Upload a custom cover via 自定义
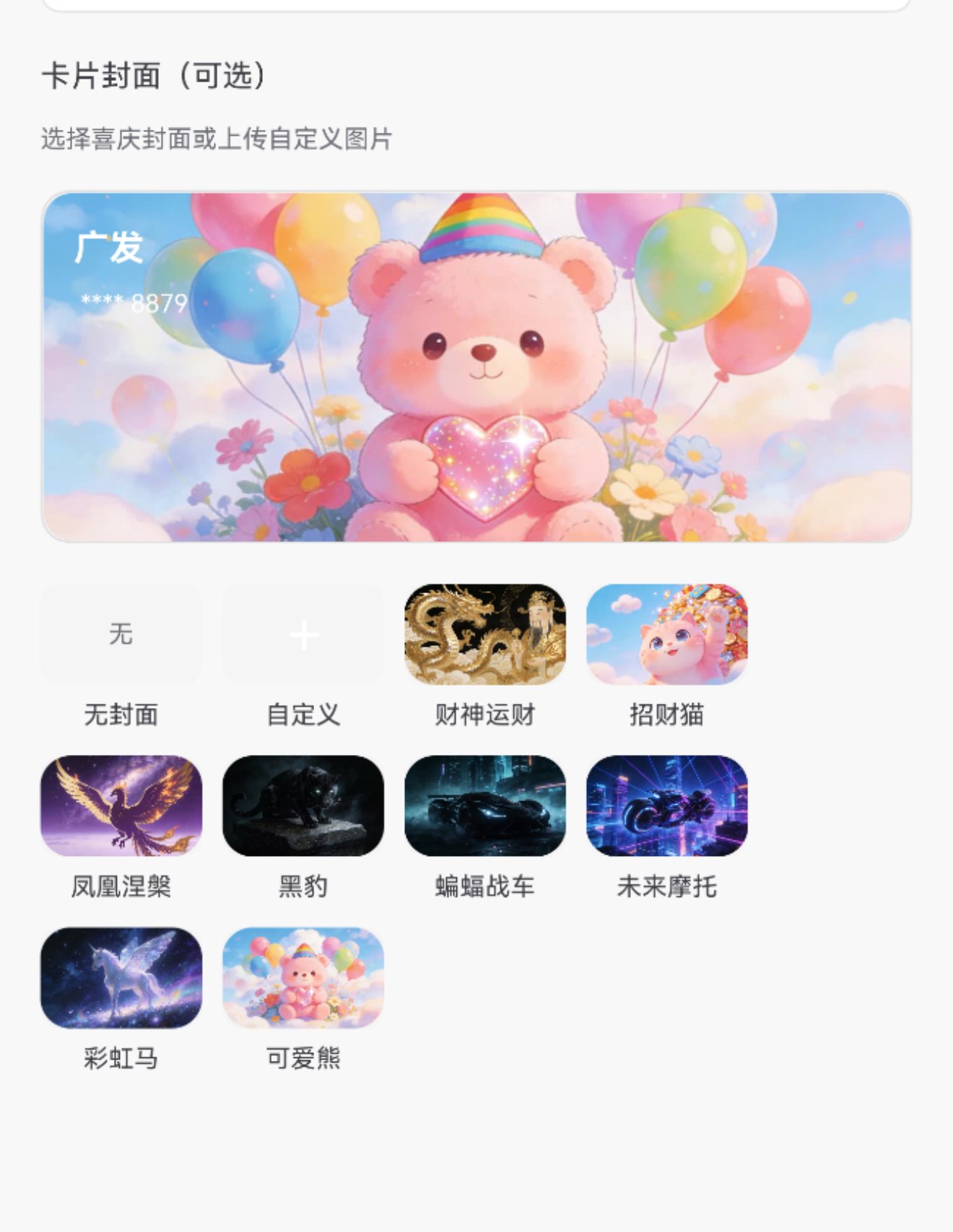Screen dimensions: 953x1232 [303, 634]
